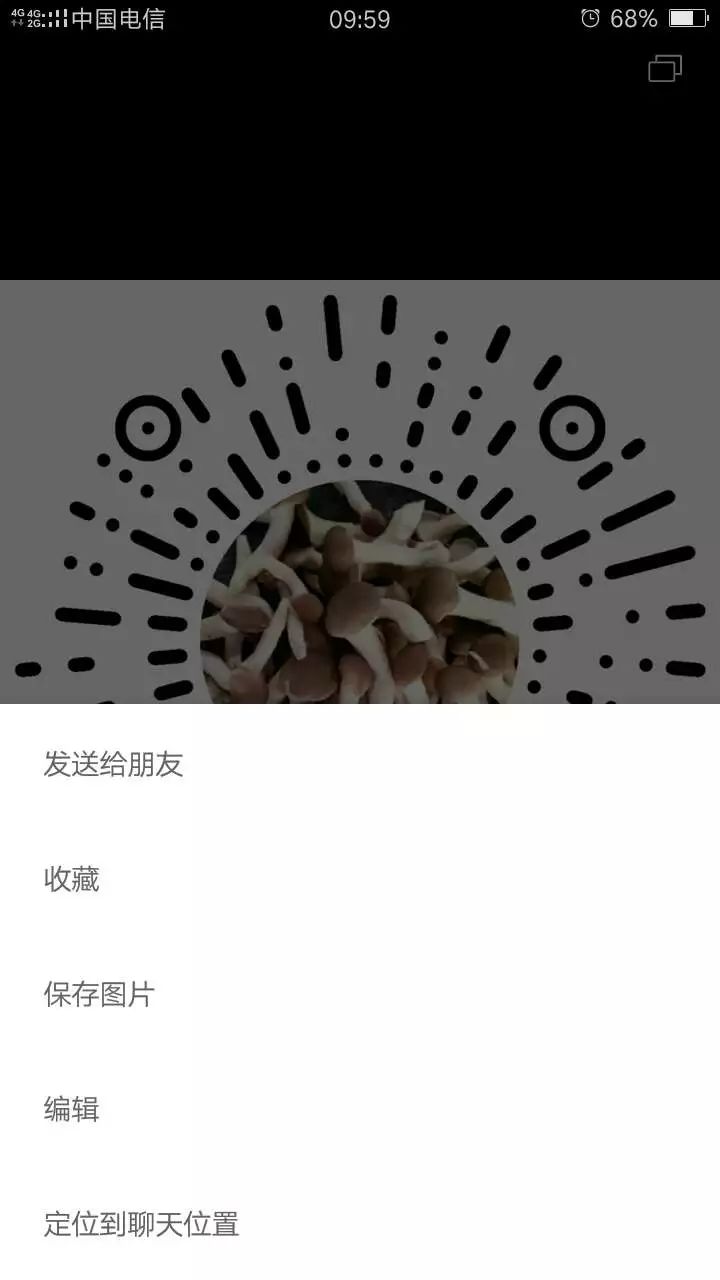The width and height of the screenshot is (720, 1280).
Task: Select 定位到聊天位置 to locate in chat
Action: [141, 1224]
